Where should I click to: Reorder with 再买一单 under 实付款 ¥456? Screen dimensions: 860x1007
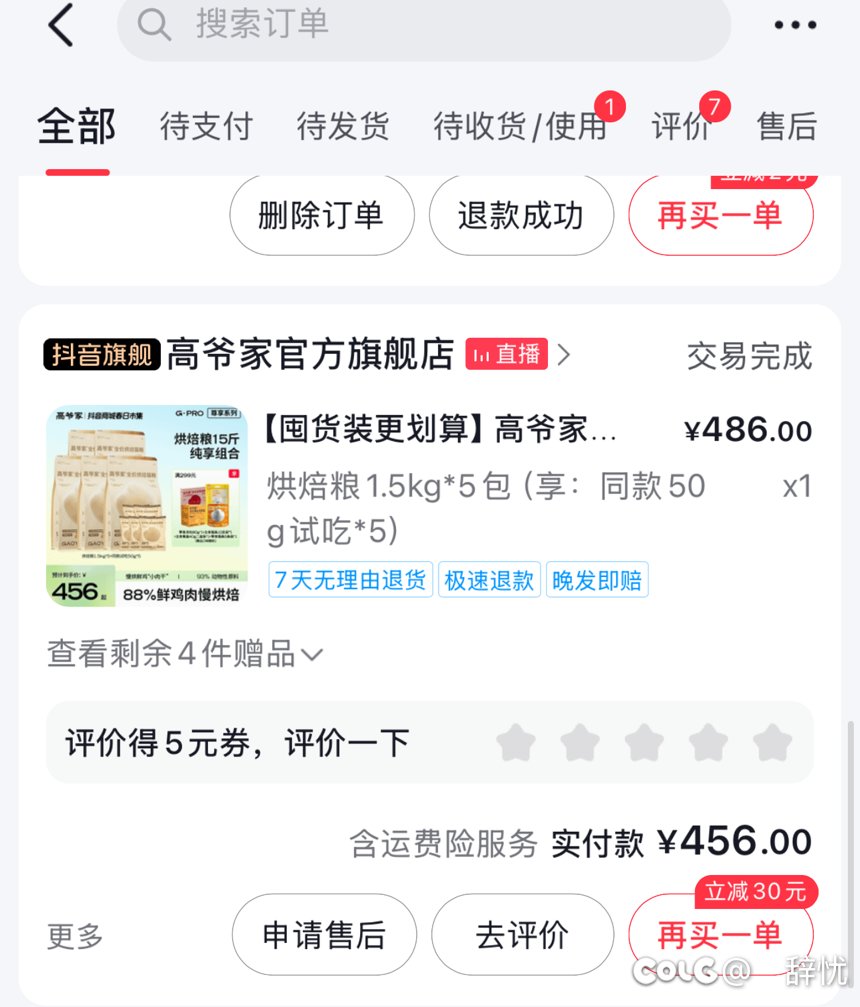click(x=720, y=935)
